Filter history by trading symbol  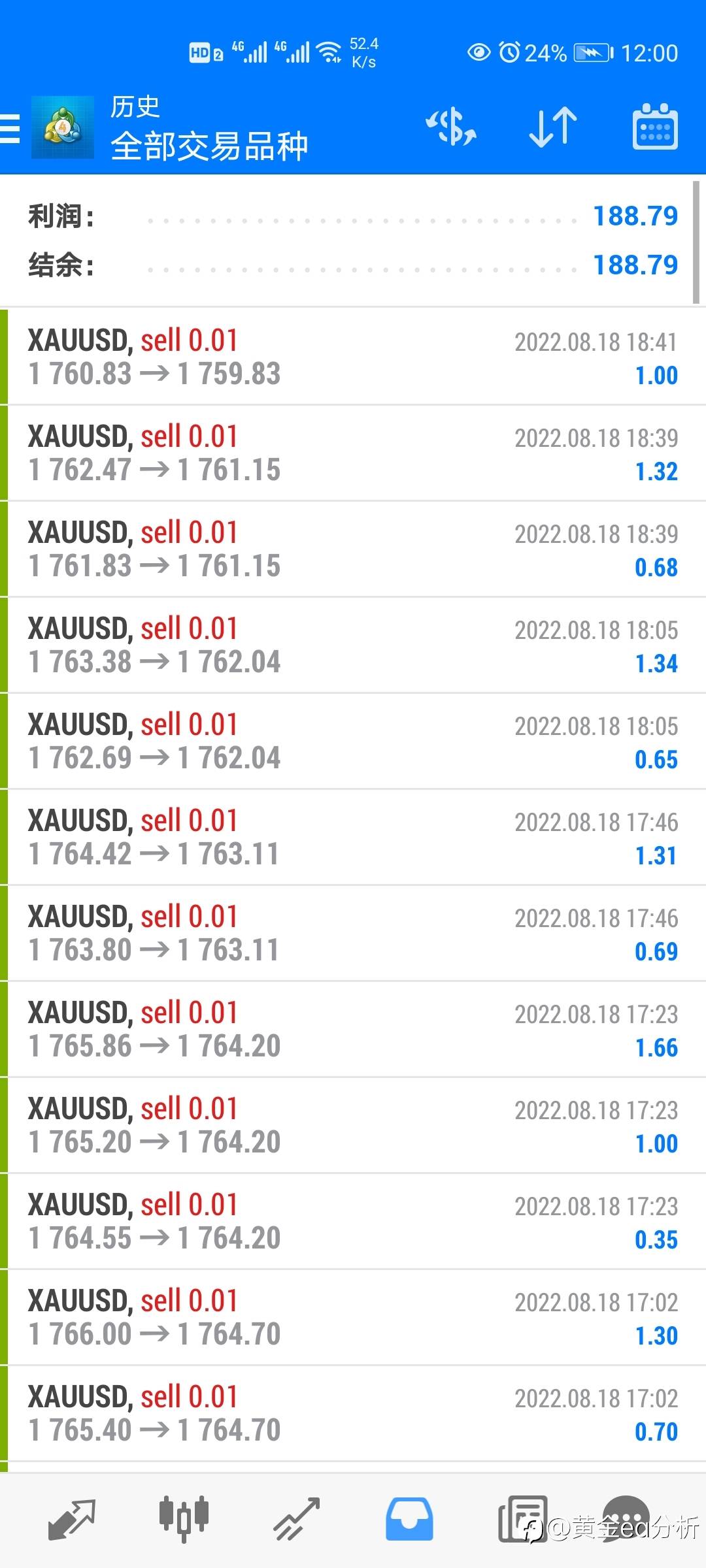click(451, 127)
